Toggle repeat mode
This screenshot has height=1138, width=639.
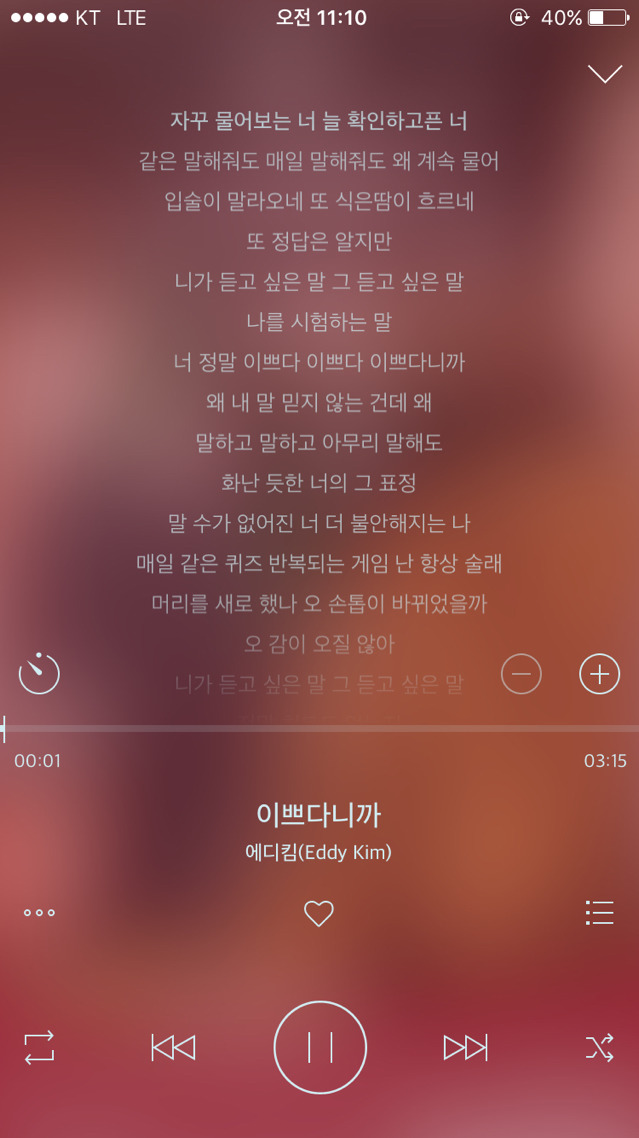(x=39, y=1047)
